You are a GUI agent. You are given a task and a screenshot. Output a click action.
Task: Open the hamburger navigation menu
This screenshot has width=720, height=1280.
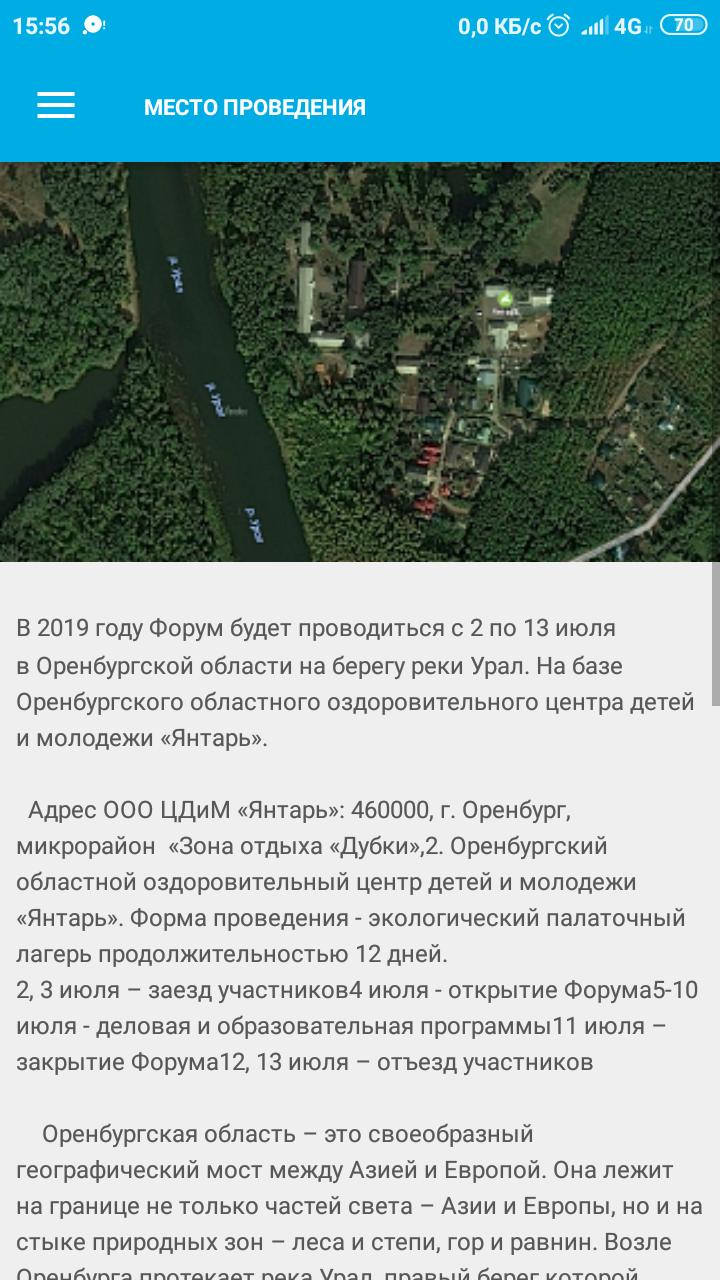56,106
